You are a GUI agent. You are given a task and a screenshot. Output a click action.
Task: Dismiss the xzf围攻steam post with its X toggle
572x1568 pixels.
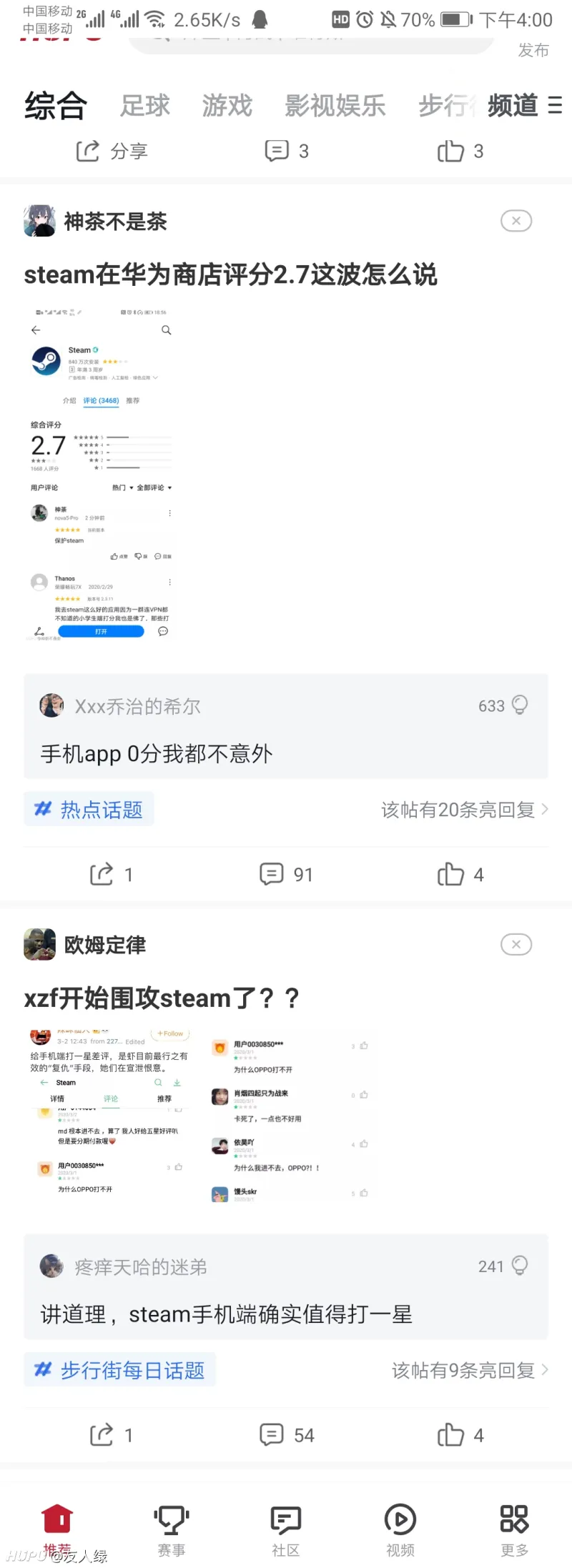(516, 944)
